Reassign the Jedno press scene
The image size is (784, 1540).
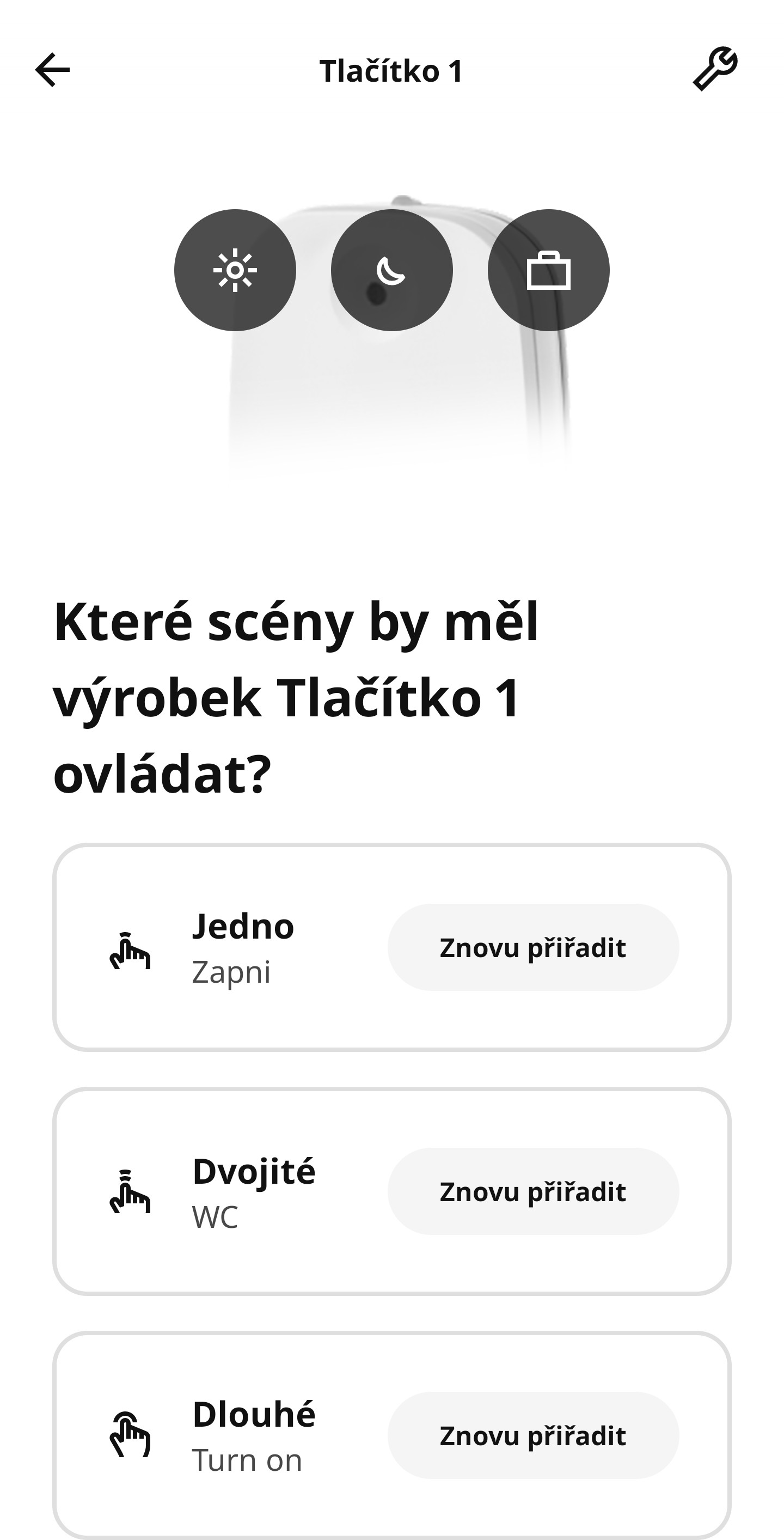pos(533,947)
